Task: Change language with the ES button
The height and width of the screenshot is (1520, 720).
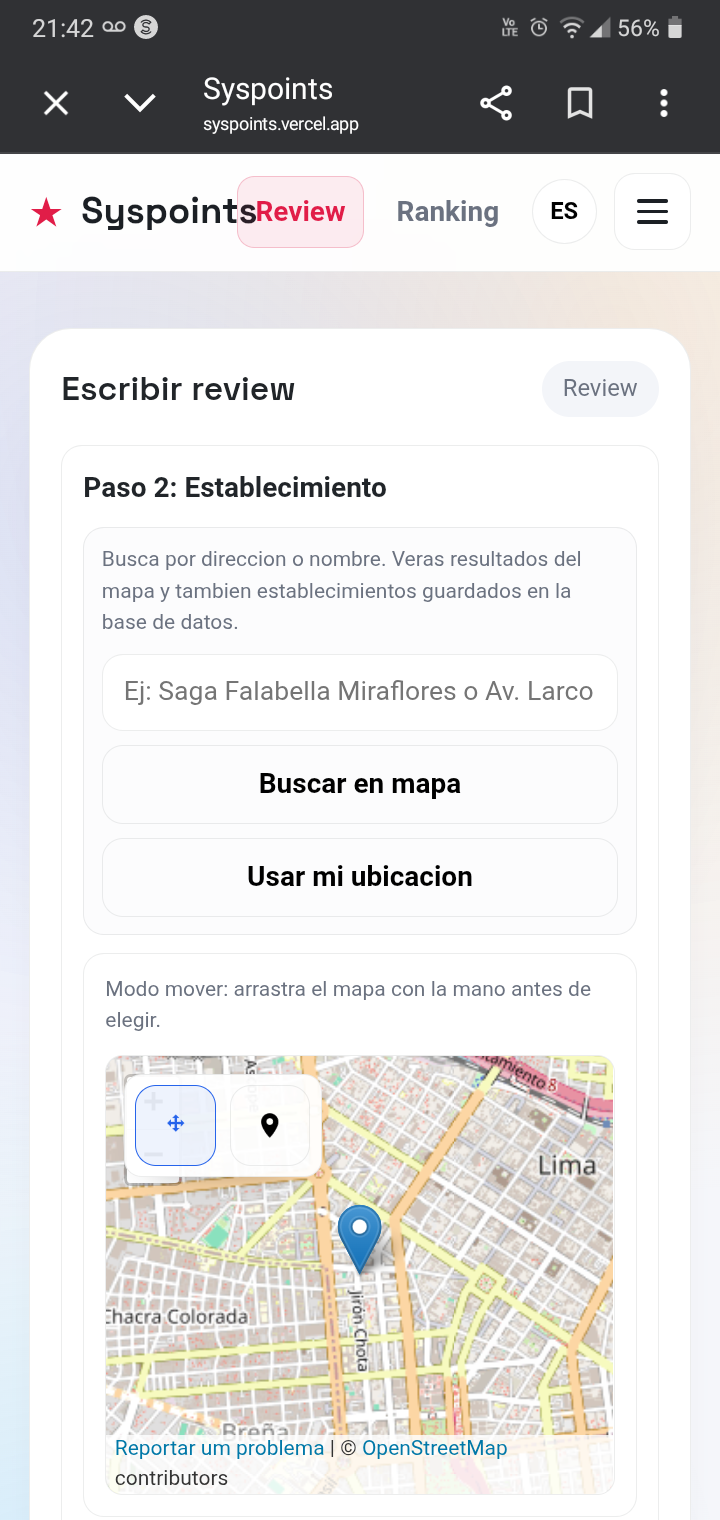Action: coord(564,212)
